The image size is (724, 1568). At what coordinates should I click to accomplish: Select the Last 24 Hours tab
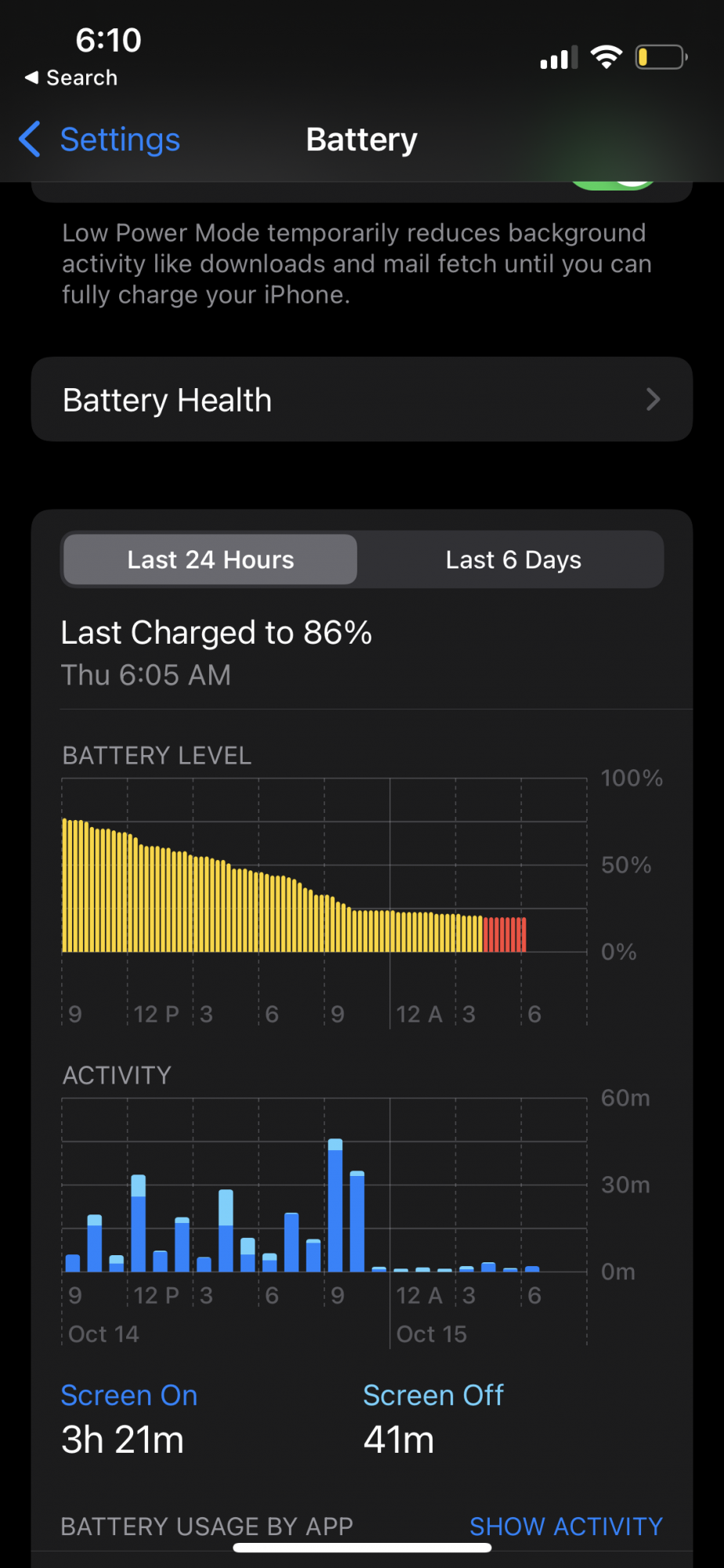(210, 560)
